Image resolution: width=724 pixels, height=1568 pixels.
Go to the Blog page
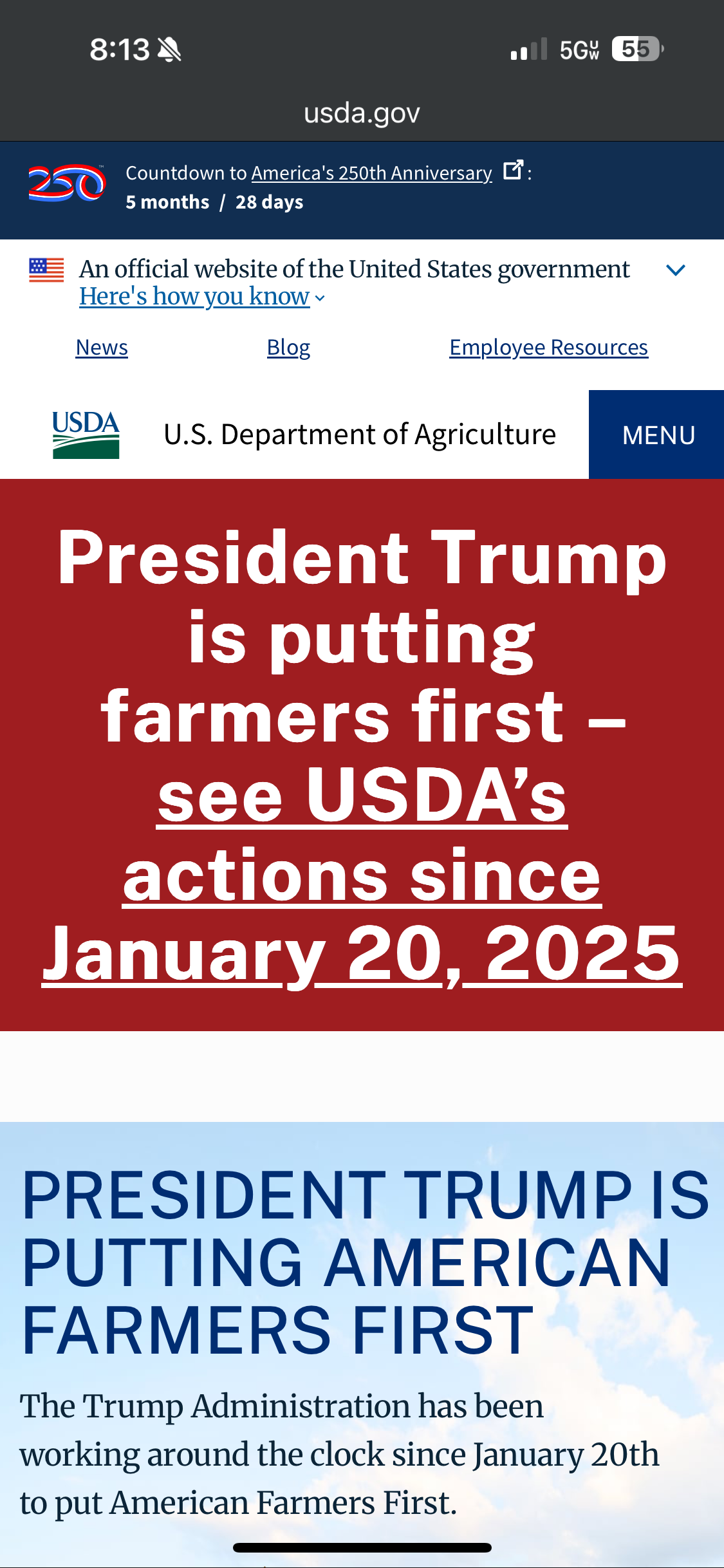click(288, 348)
